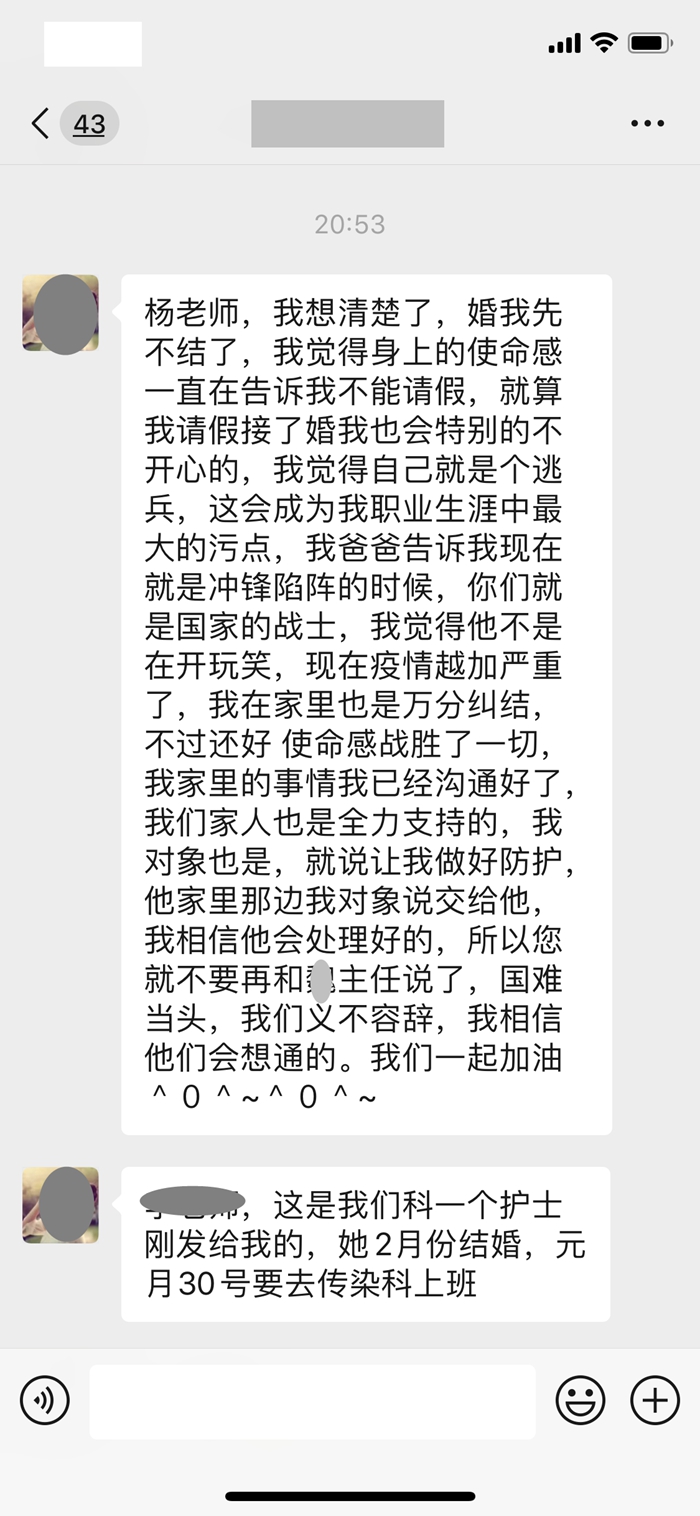Tap the message text field
The height and width of the screenshot is (1516, 700).
pos(313,1401)
